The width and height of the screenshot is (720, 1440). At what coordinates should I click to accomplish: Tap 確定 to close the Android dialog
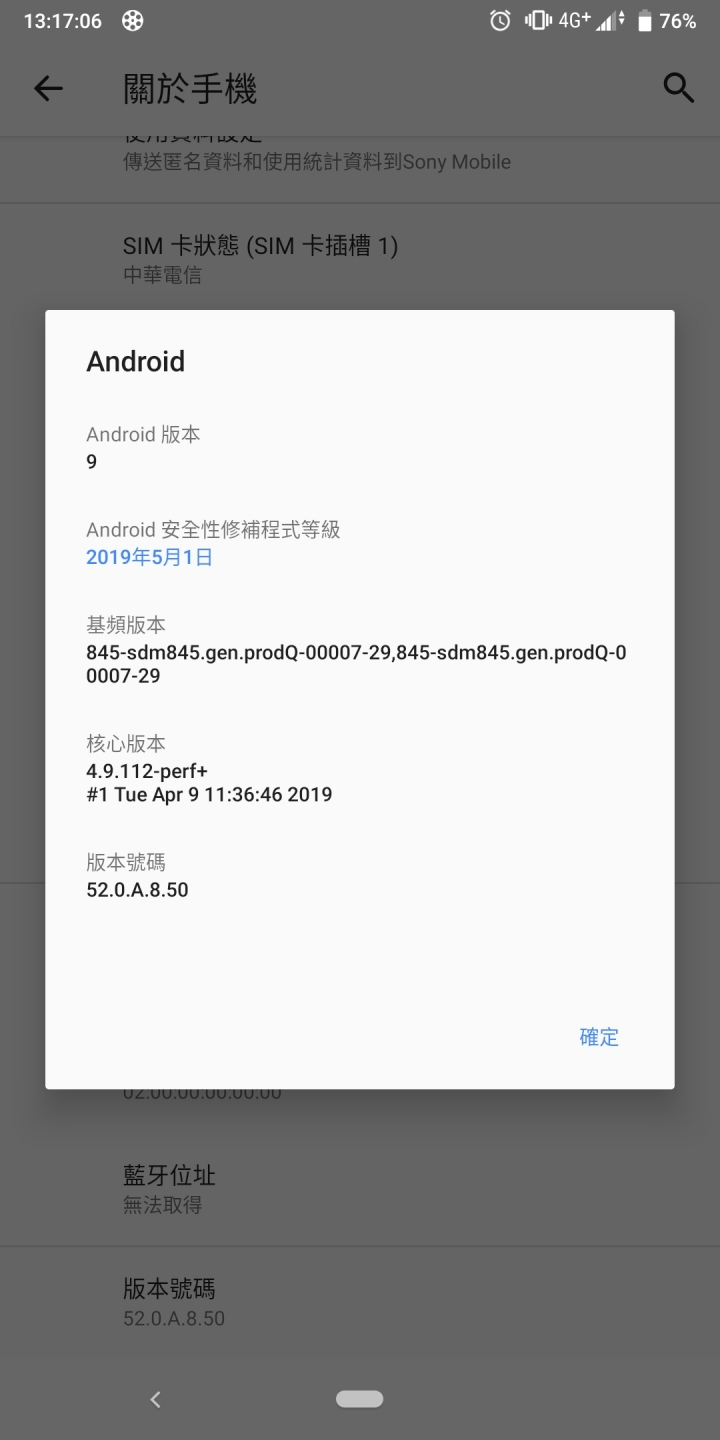[599, 1037]
